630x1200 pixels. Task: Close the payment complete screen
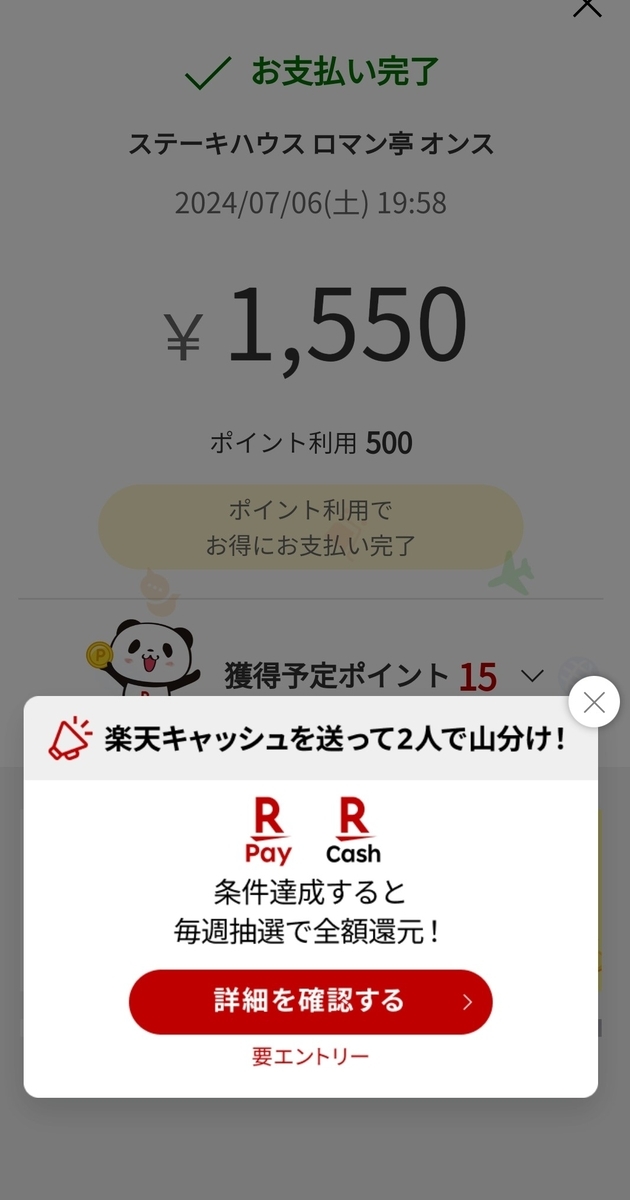587,6
